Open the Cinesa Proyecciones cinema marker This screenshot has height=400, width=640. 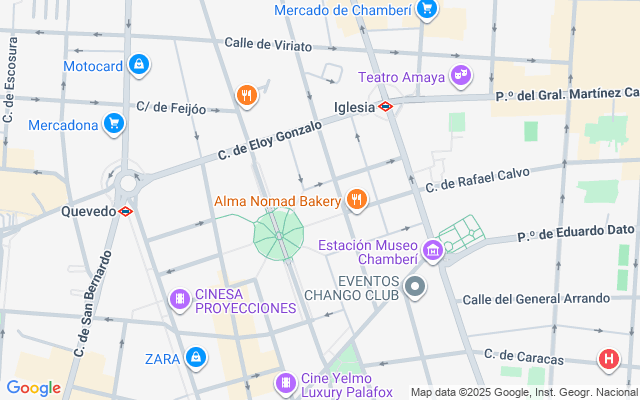pyautogui.click(x=180, y=298)
